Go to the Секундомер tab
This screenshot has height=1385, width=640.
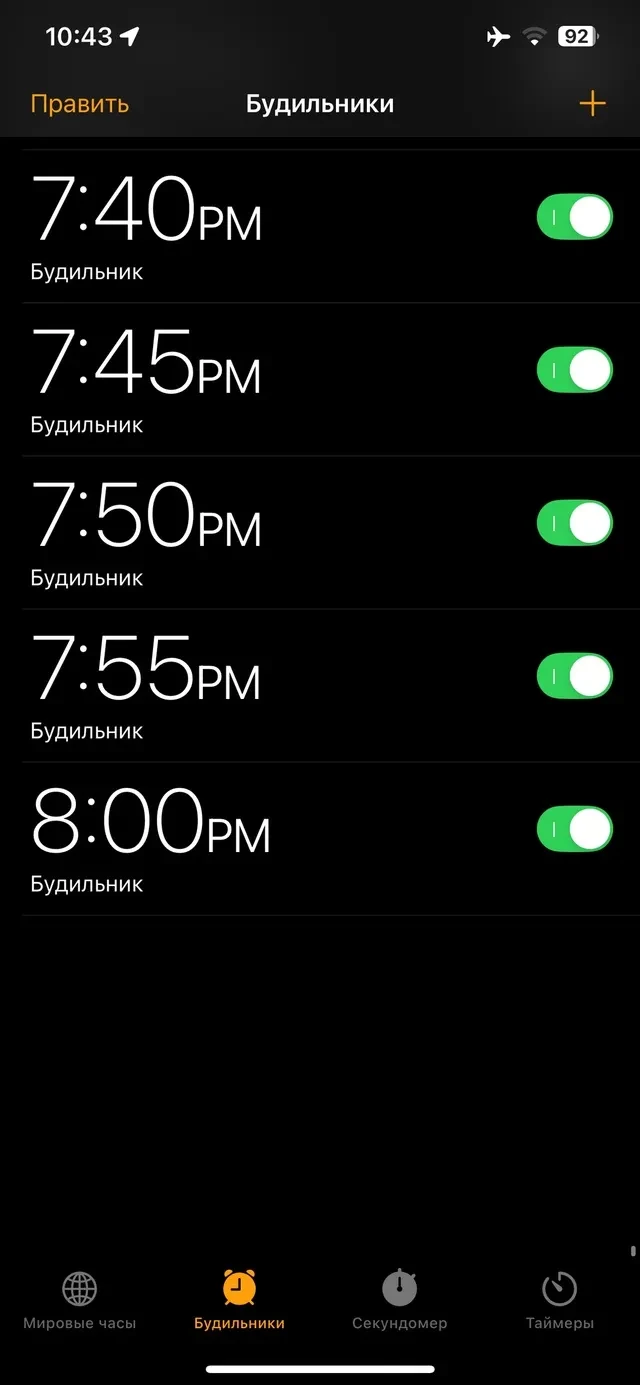pyautogui.click(x=400, y=1300)
